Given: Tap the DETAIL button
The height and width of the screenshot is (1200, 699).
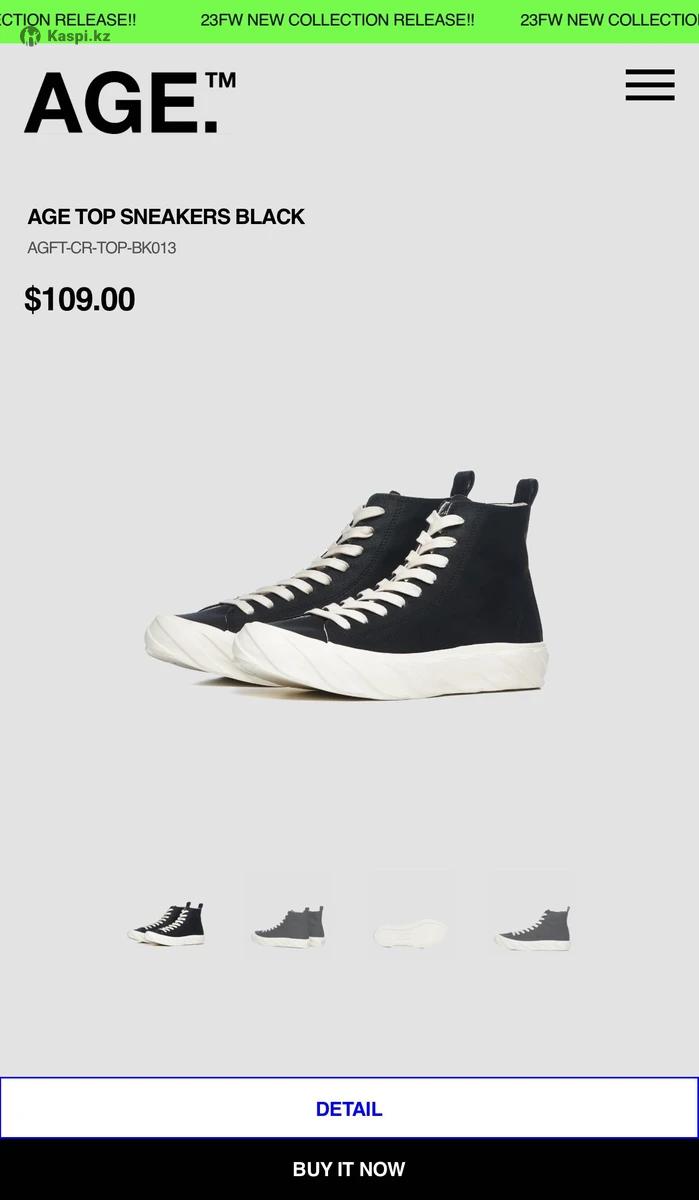Looking at the screenshot, I should (349, 1108).
